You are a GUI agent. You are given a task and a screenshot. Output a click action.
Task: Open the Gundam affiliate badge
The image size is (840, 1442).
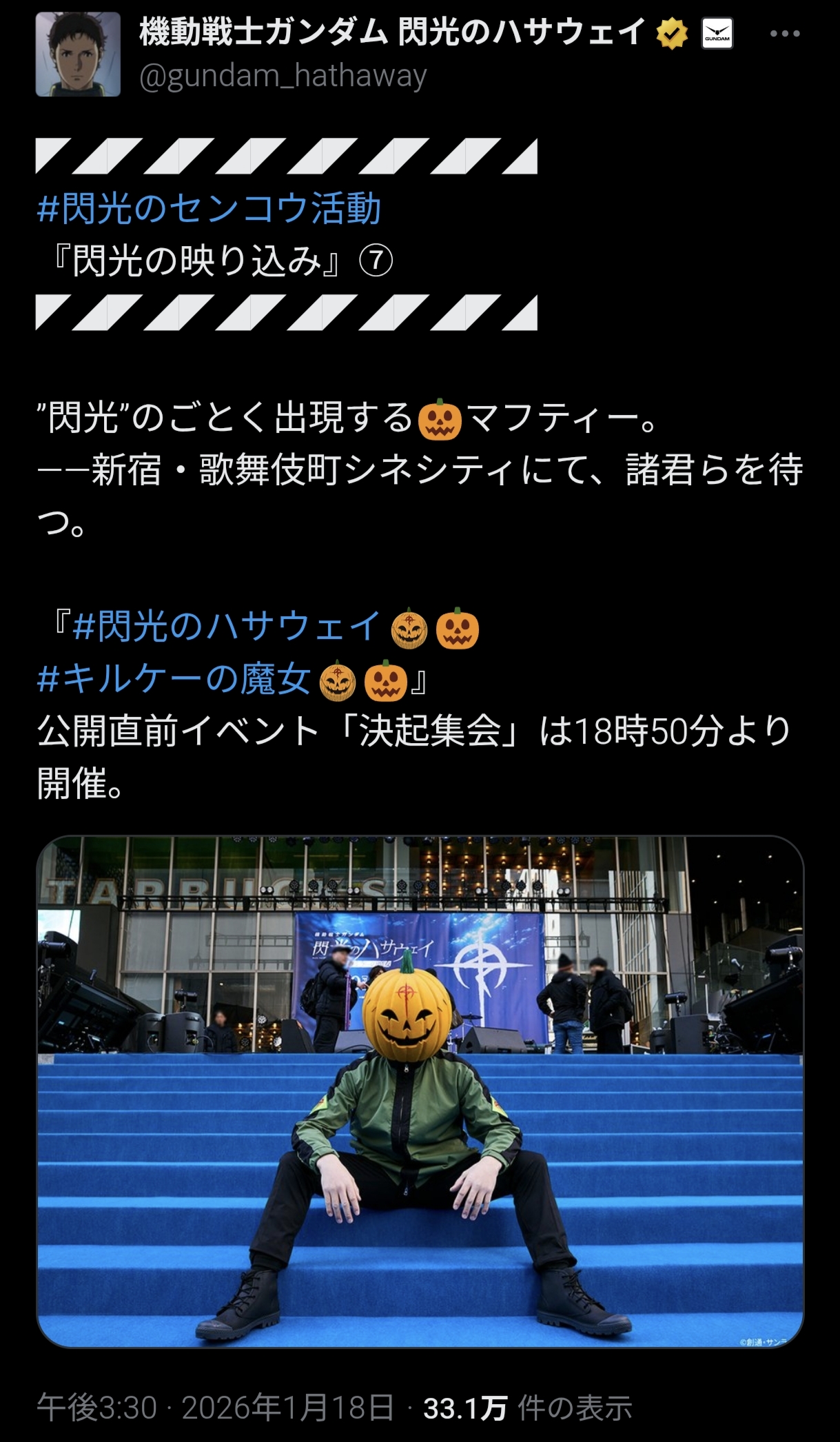tap(717, 34)
